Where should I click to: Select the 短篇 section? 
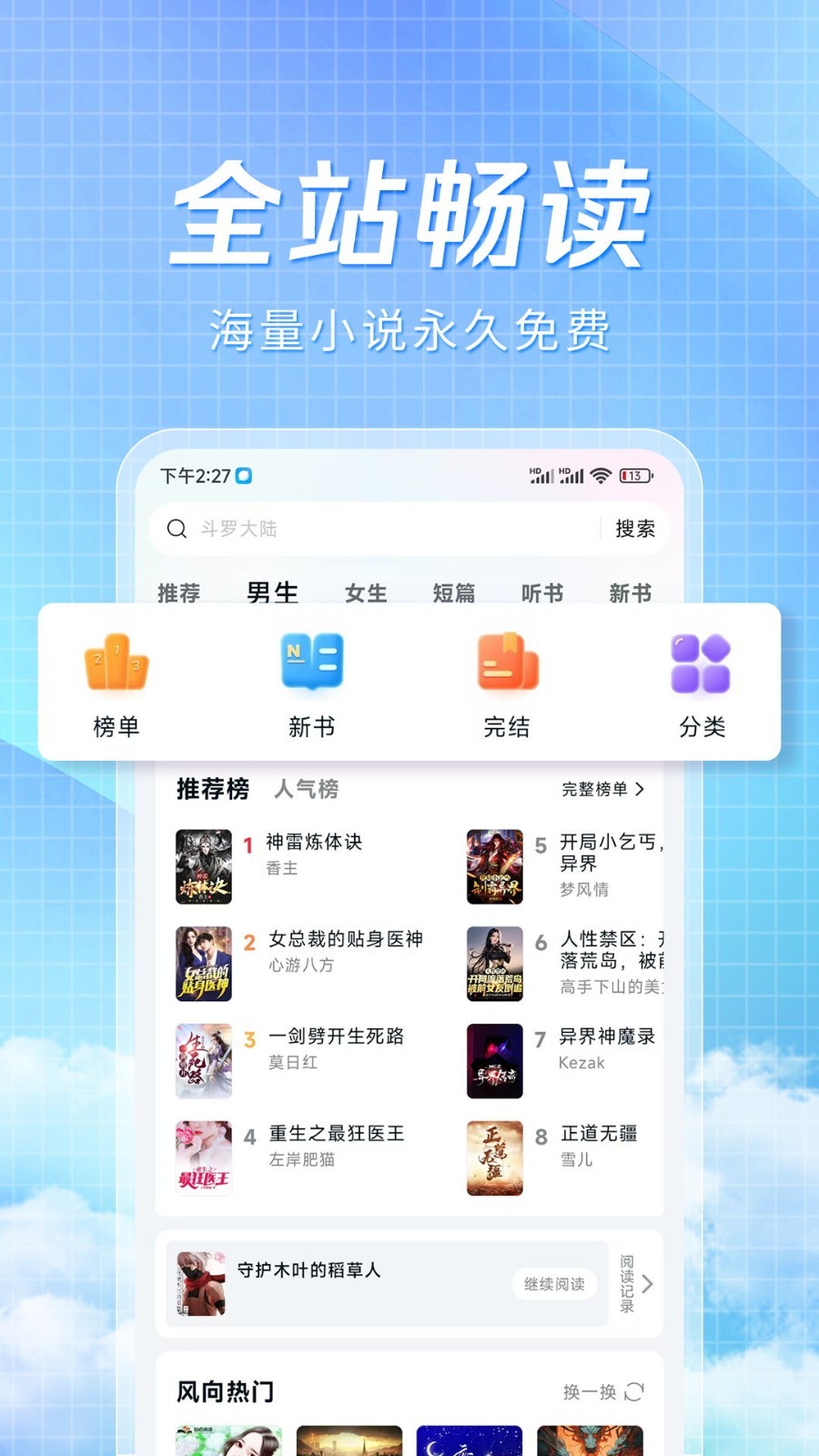pyautogui.click(x=453, y=593)
